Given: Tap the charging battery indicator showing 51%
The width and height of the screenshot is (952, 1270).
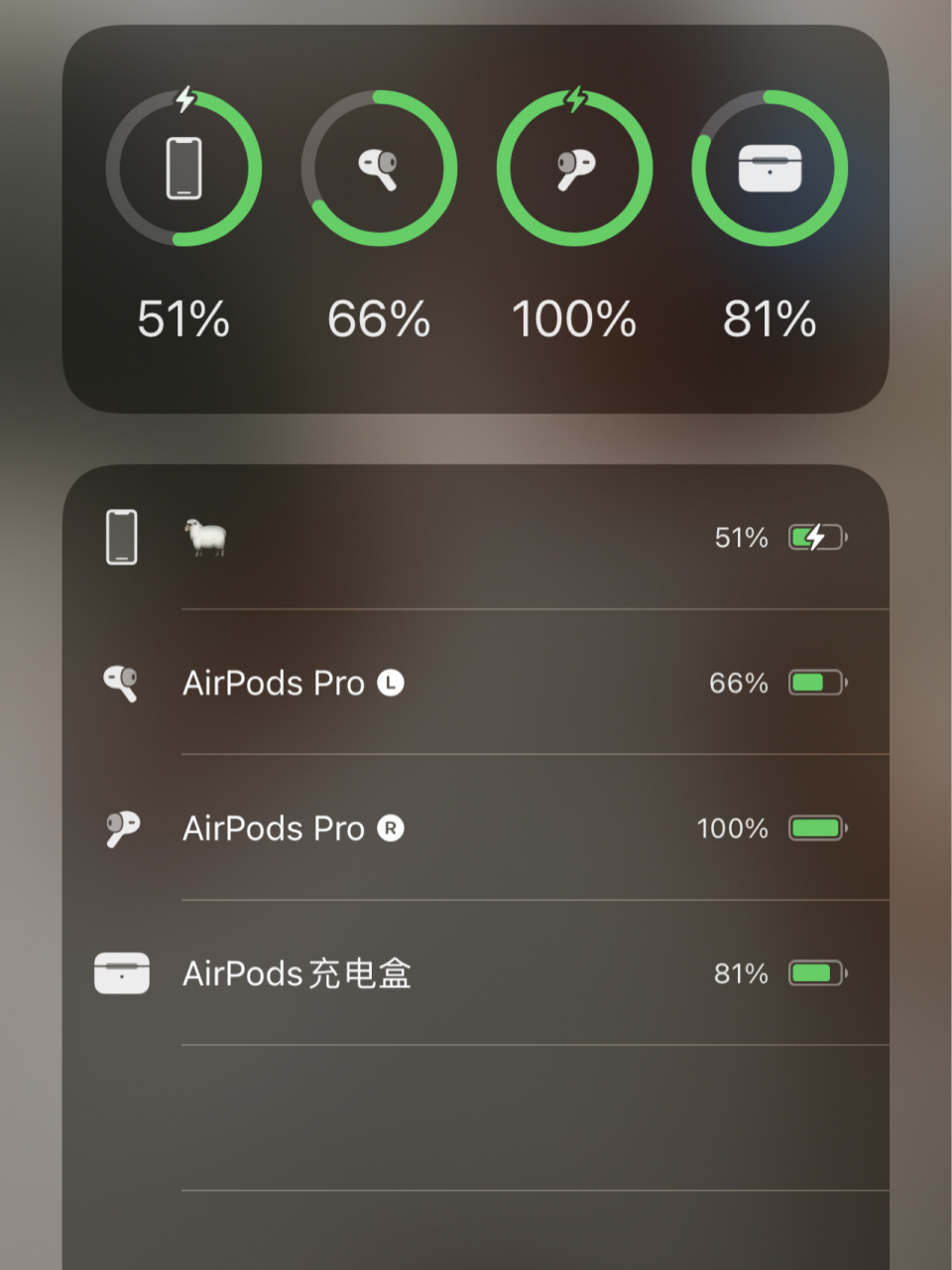Looking at the screenshot, I should coord(816,537).
